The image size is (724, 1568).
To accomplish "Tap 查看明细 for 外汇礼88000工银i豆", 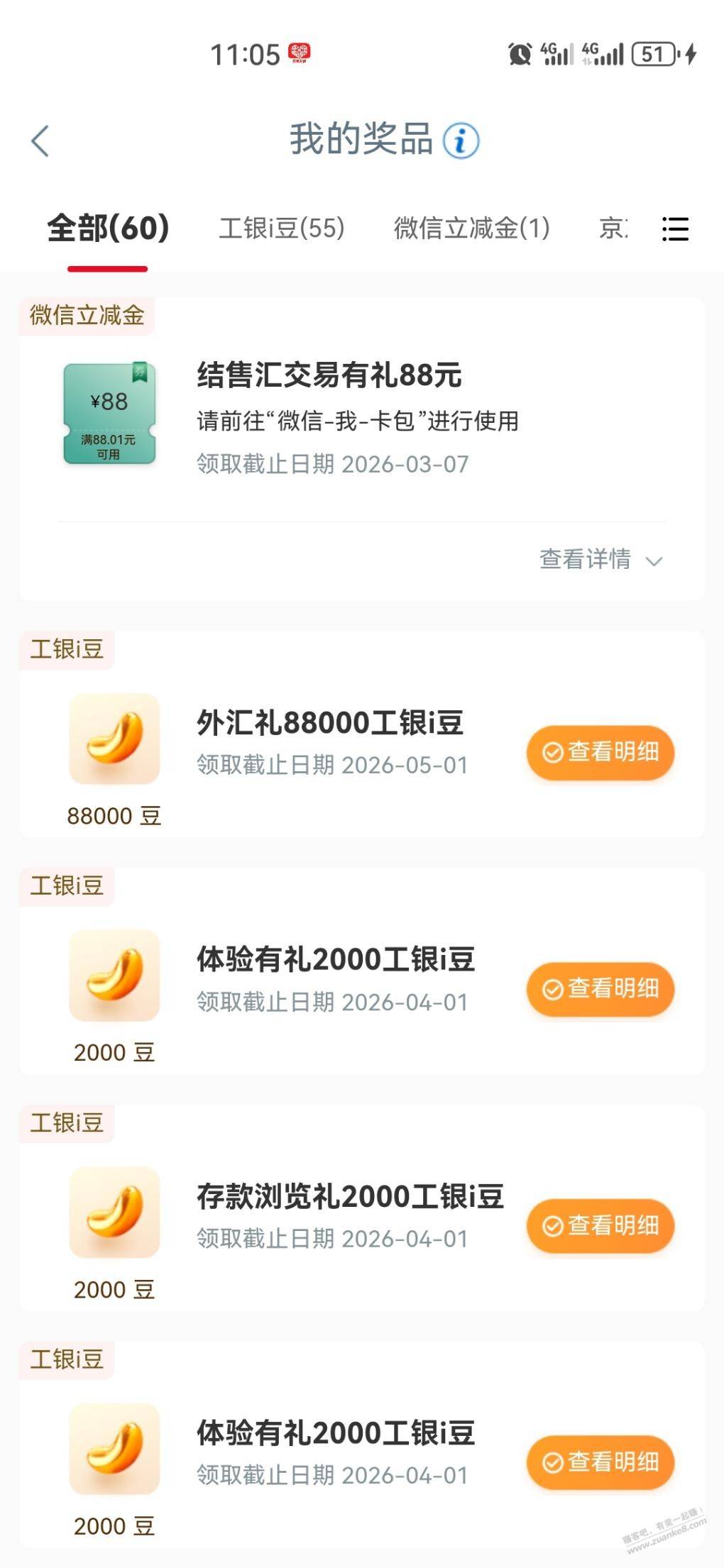I will (x=600, y=752).
